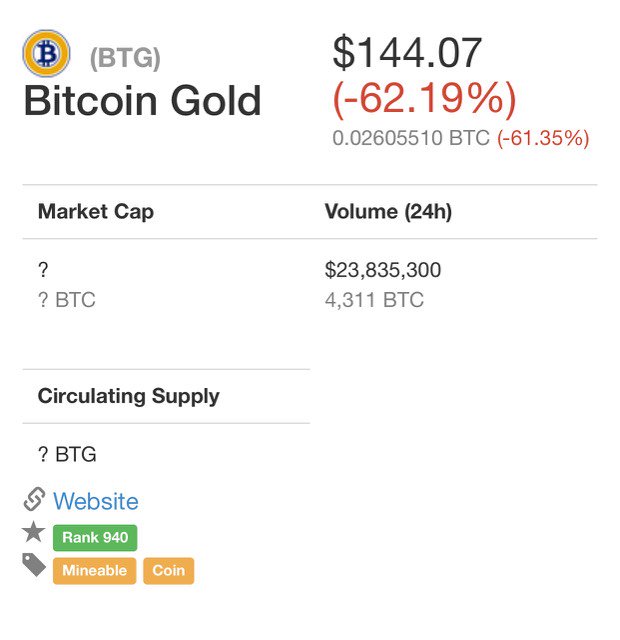620x640 pixels.
Task: Select the Coin tag
Action: click(168, 570)
